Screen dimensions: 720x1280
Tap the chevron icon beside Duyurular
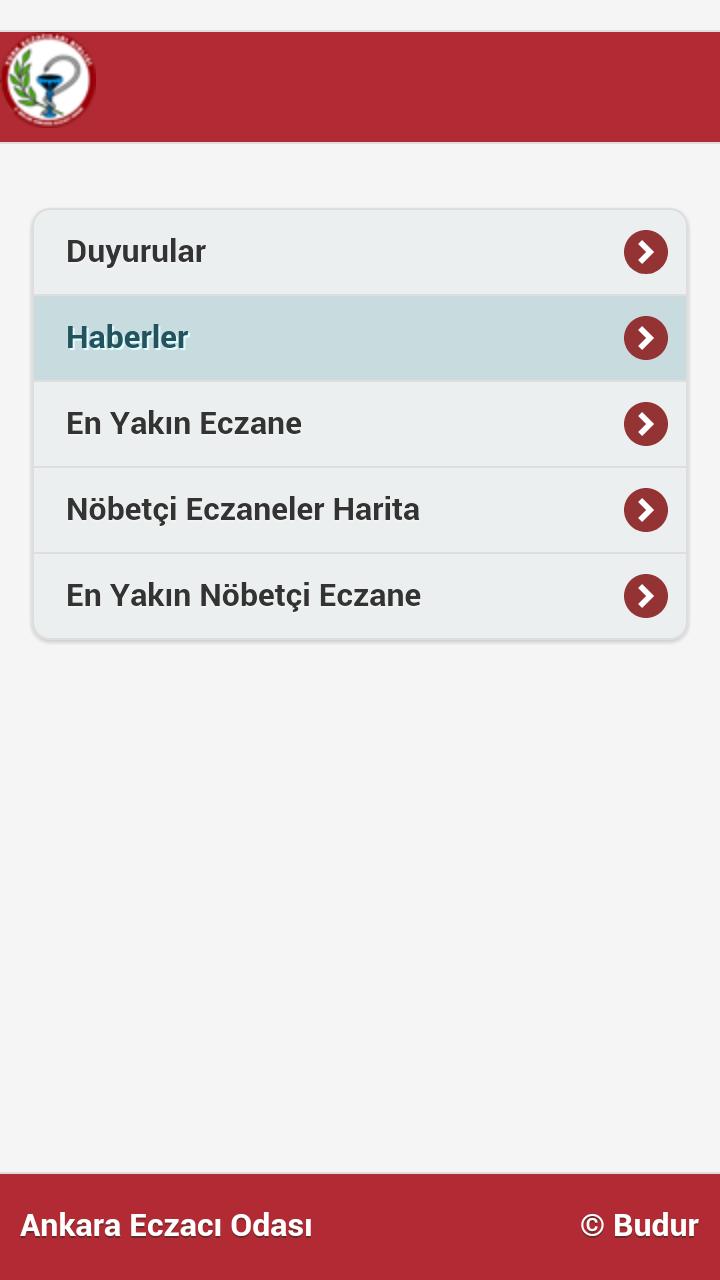pyautogui.click(x=645, y=252)
